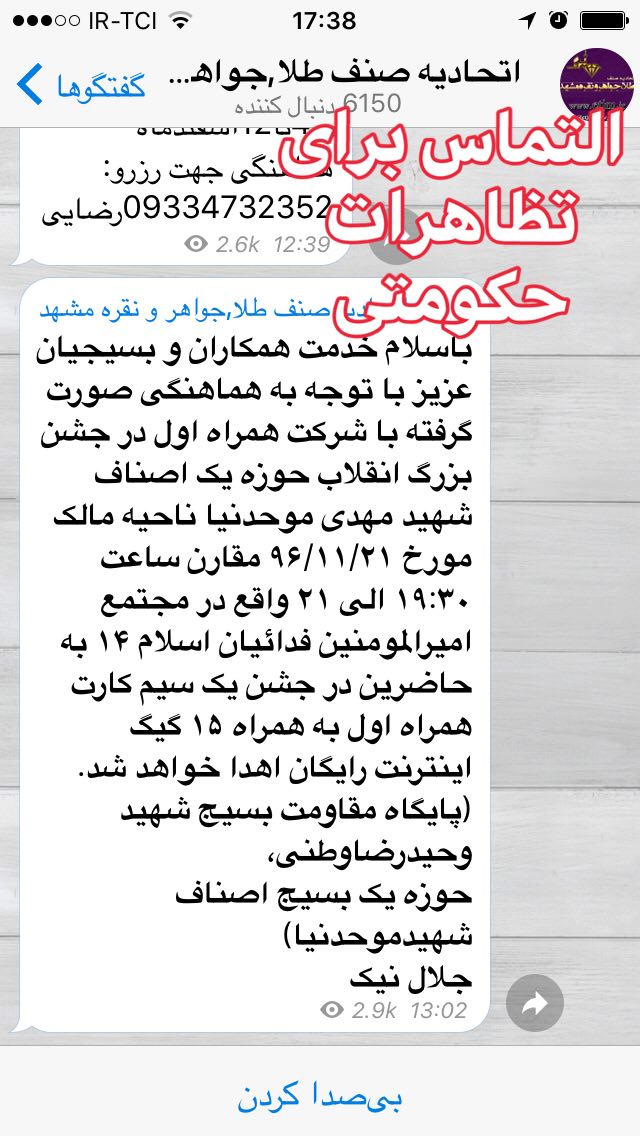Forward the message signed جلال نیک
The height and width of the screenshot is (1136, 640).
534,1003
